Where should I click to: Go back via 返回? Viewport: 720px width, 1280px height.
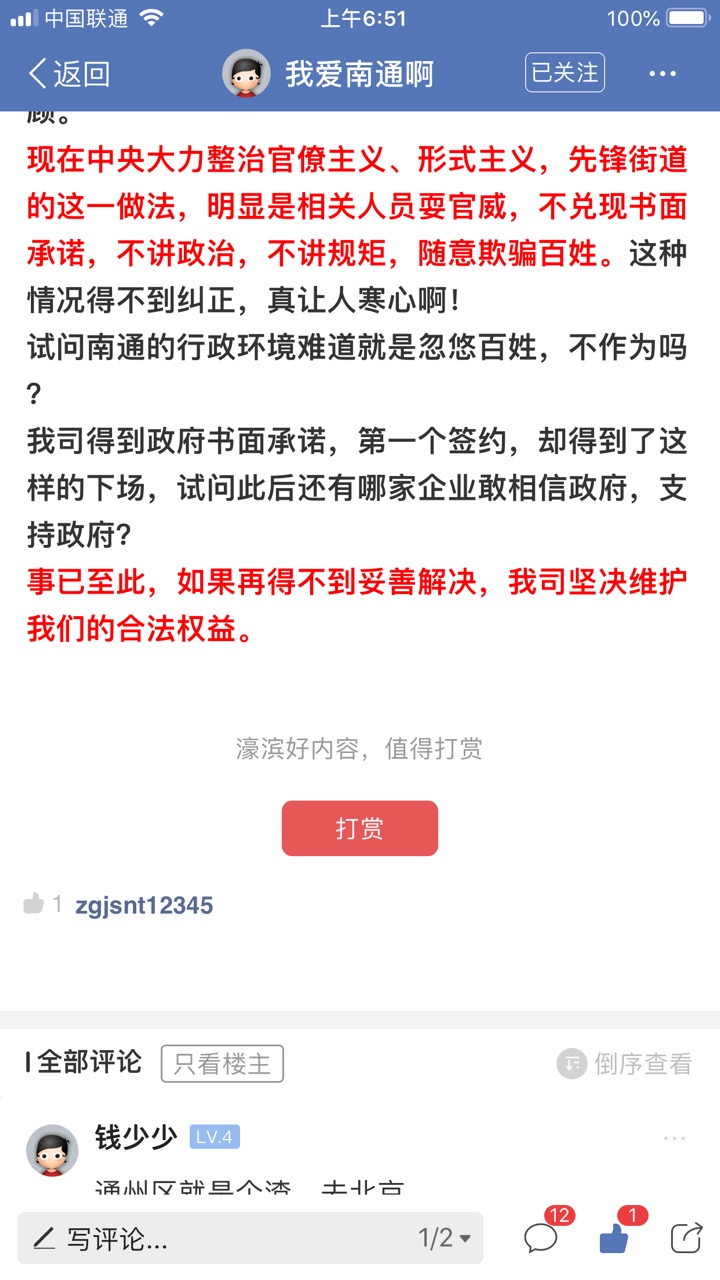coord(68,74)
